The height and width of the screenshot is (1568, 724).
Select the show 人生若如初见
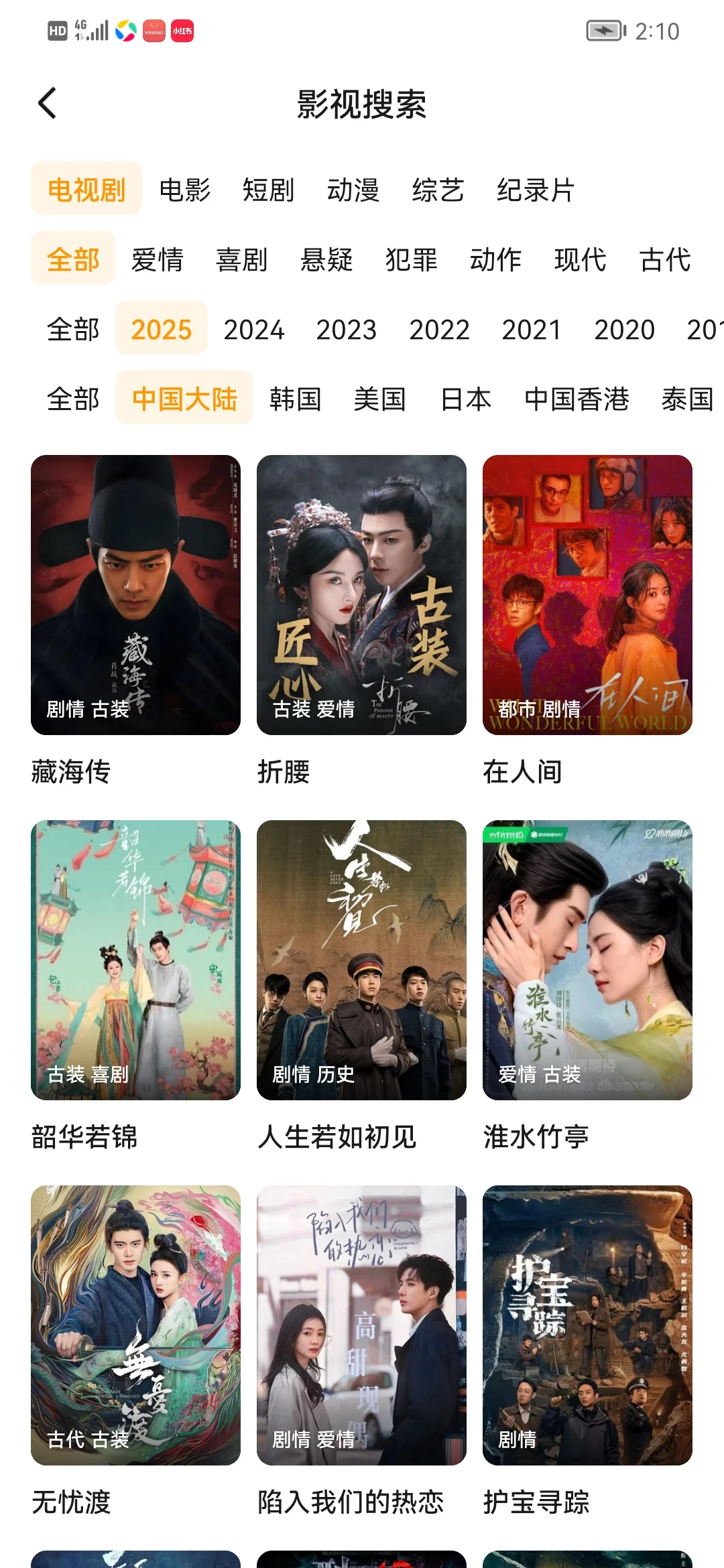click(361, 960)
